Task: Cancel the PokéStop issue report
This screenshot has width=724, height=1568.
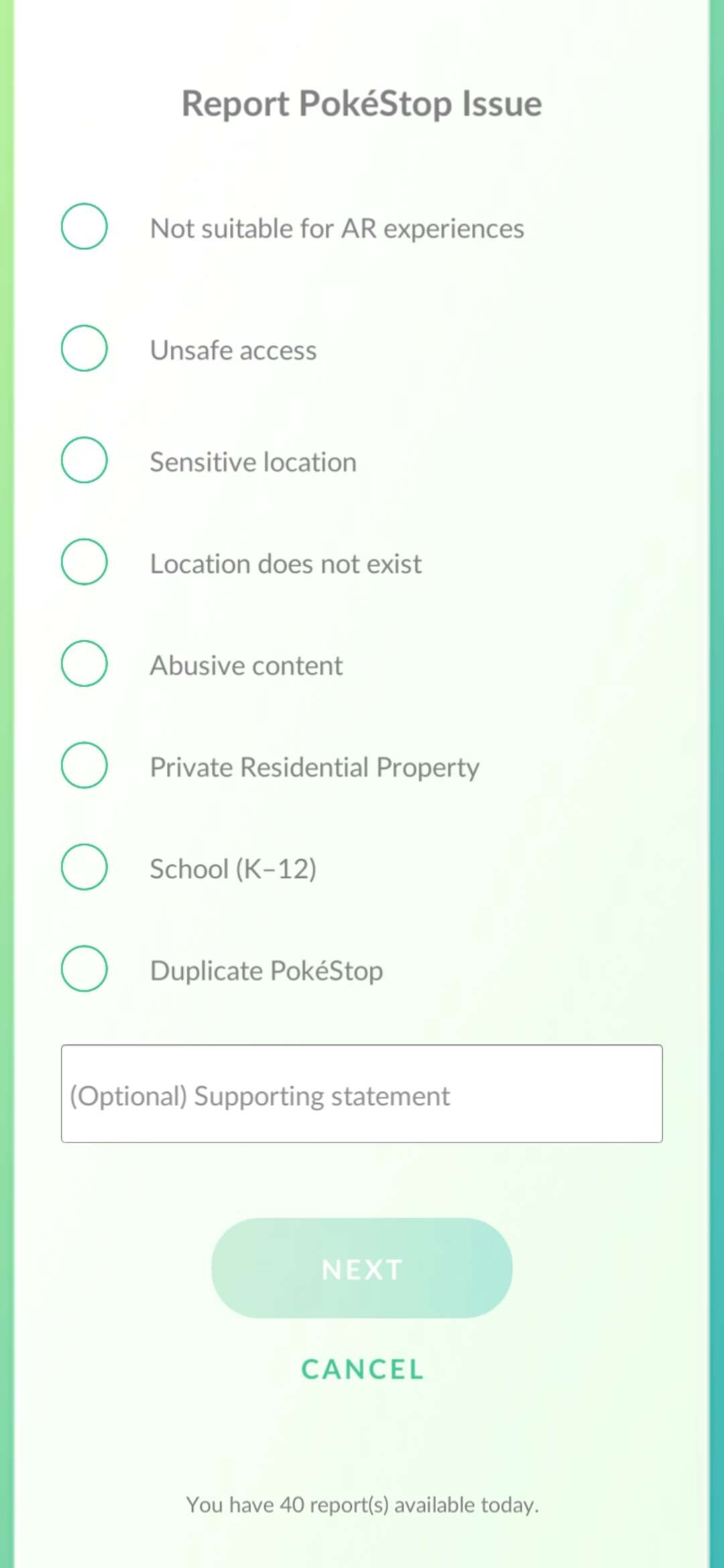Action: (362, 1370)
